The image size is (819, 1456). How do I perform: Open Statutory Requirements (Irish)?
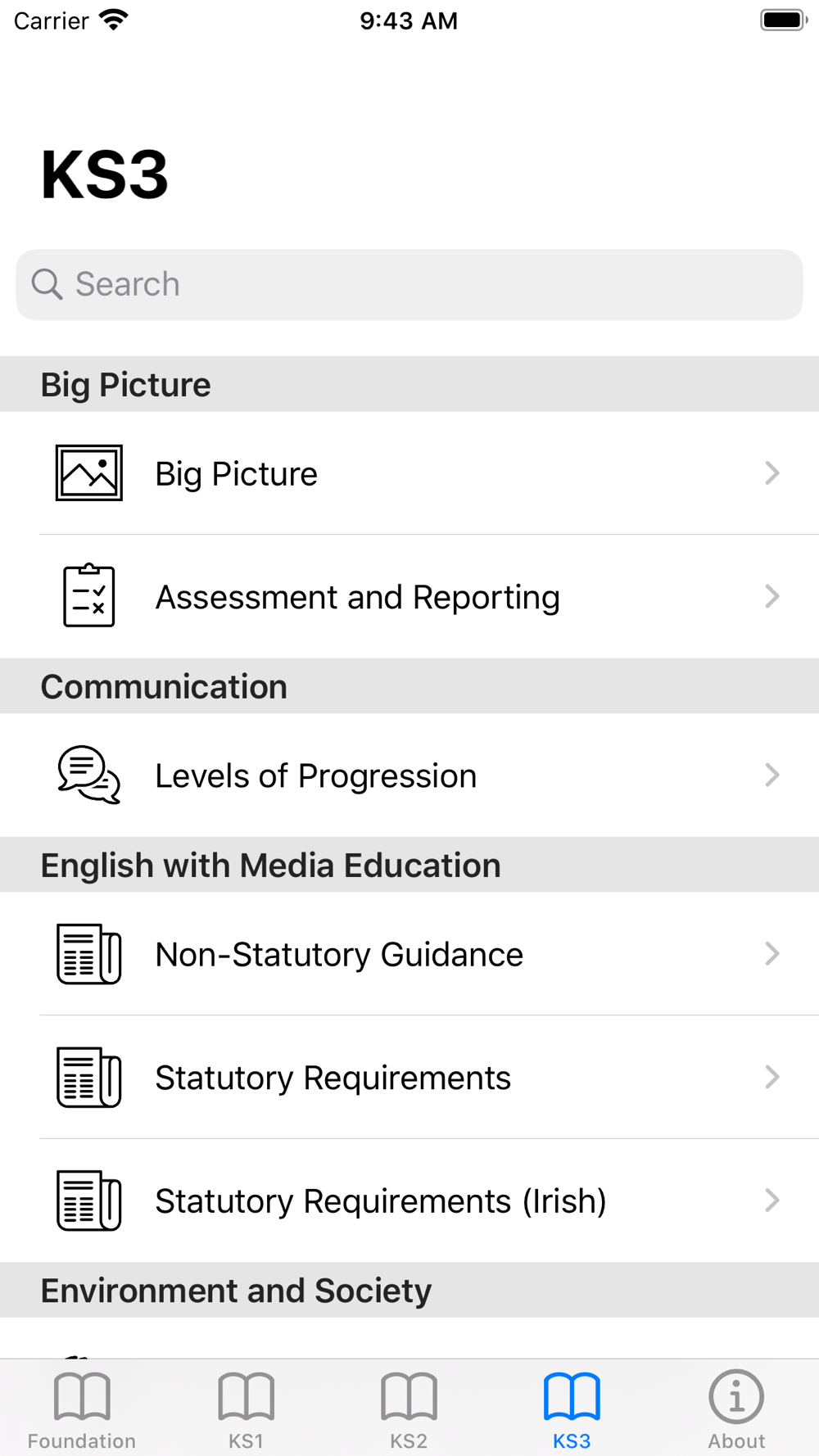[409, 1201]
